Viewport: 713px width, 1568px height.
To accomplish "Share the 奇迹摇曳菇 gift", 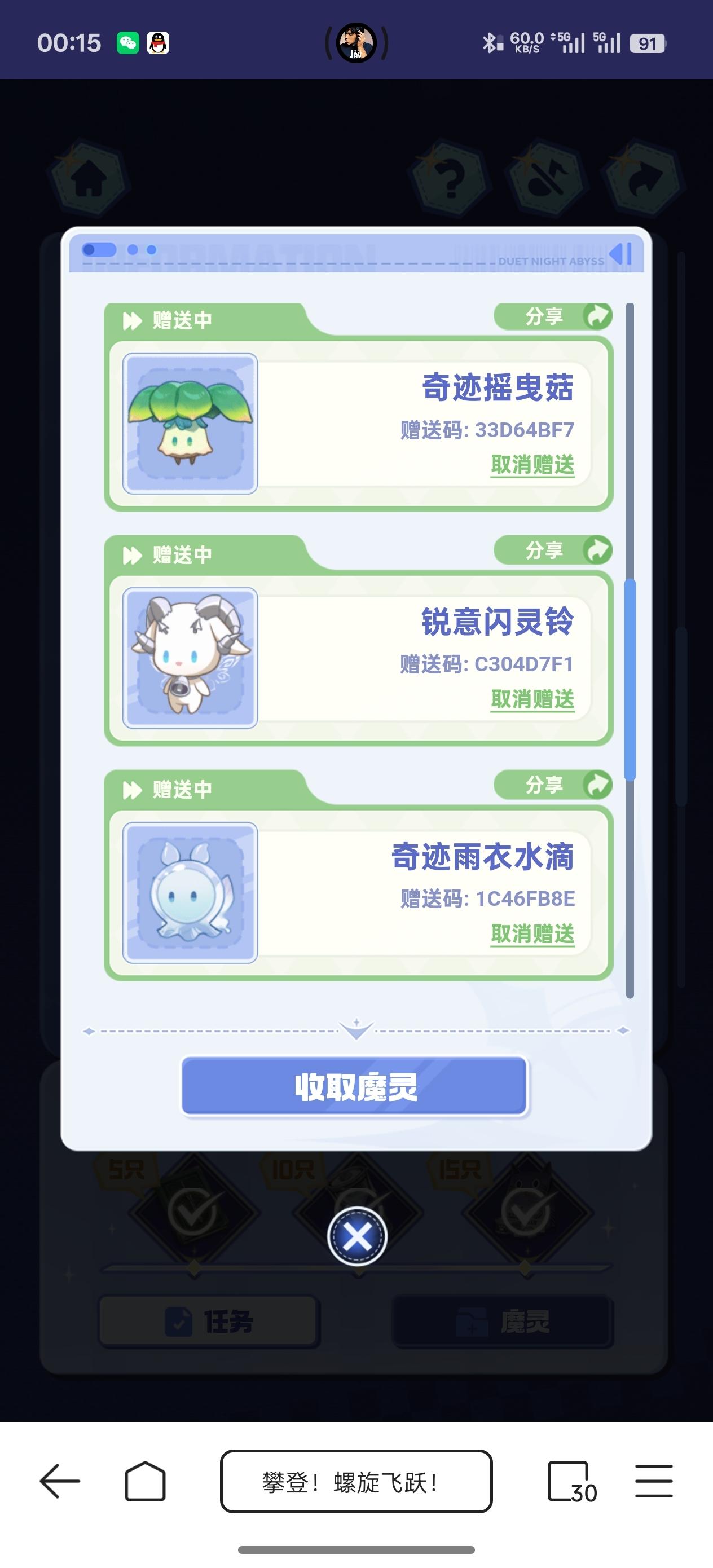I will pyautogui.click(x=553, y=316).
